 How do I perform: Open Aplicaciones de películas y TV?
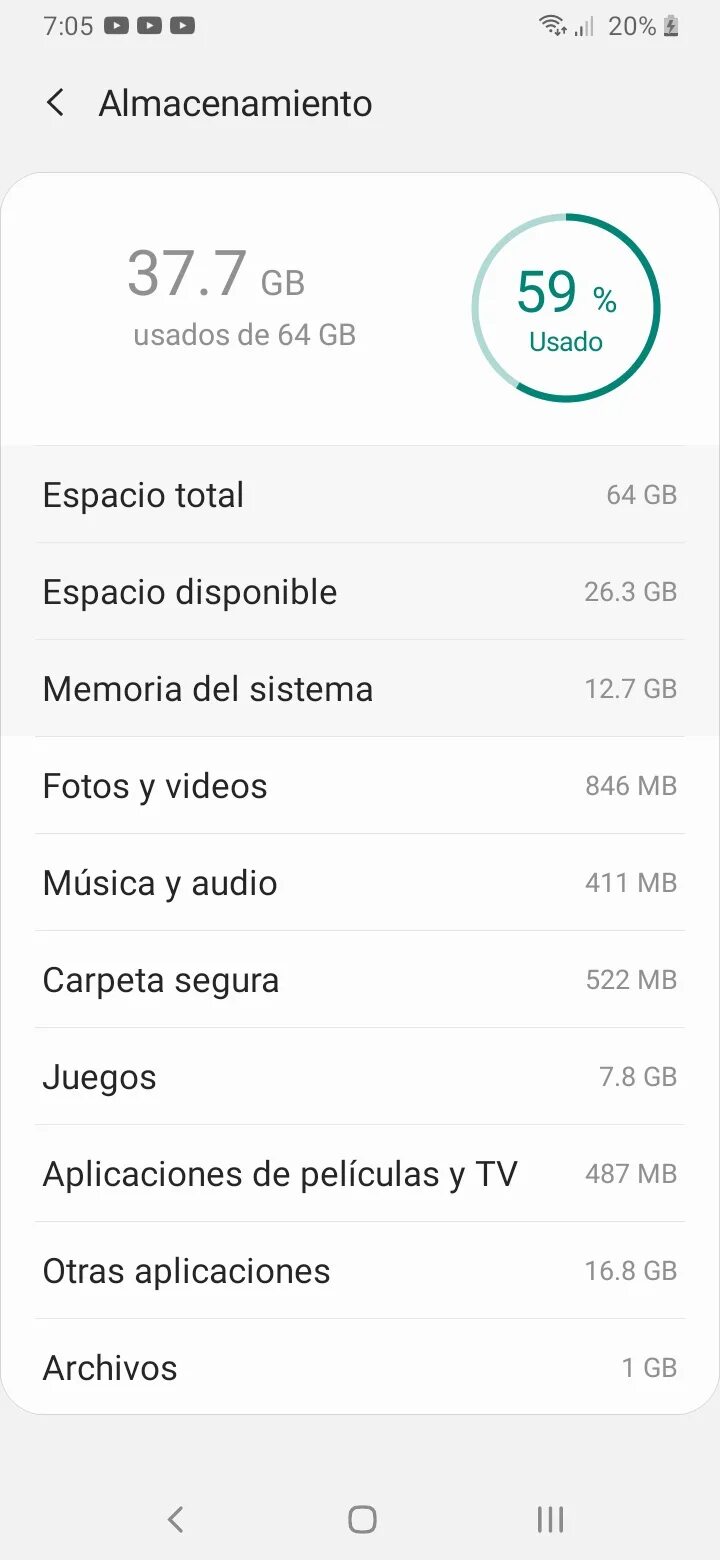(360, 1174)
